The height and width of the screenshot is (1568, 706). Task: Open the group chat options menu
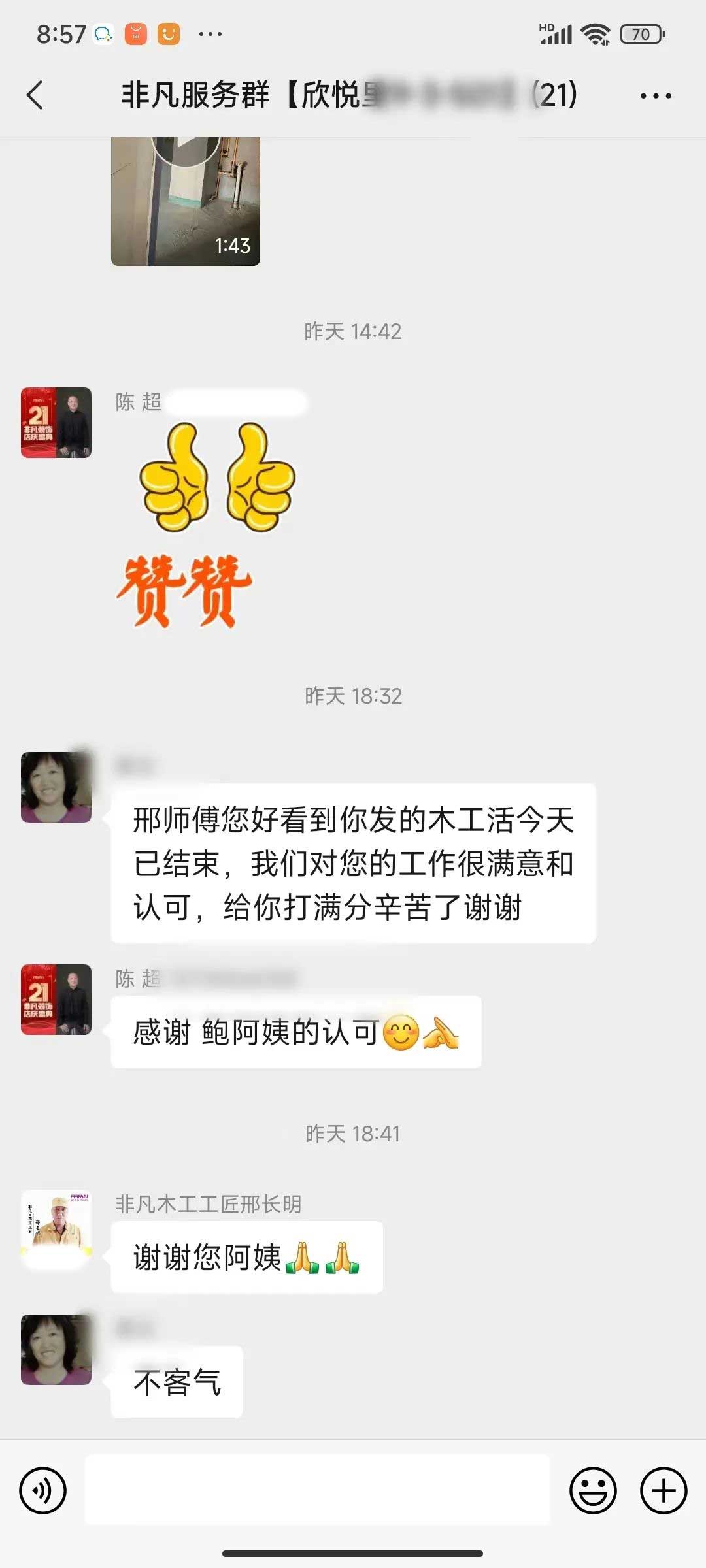tap(655, 96)
